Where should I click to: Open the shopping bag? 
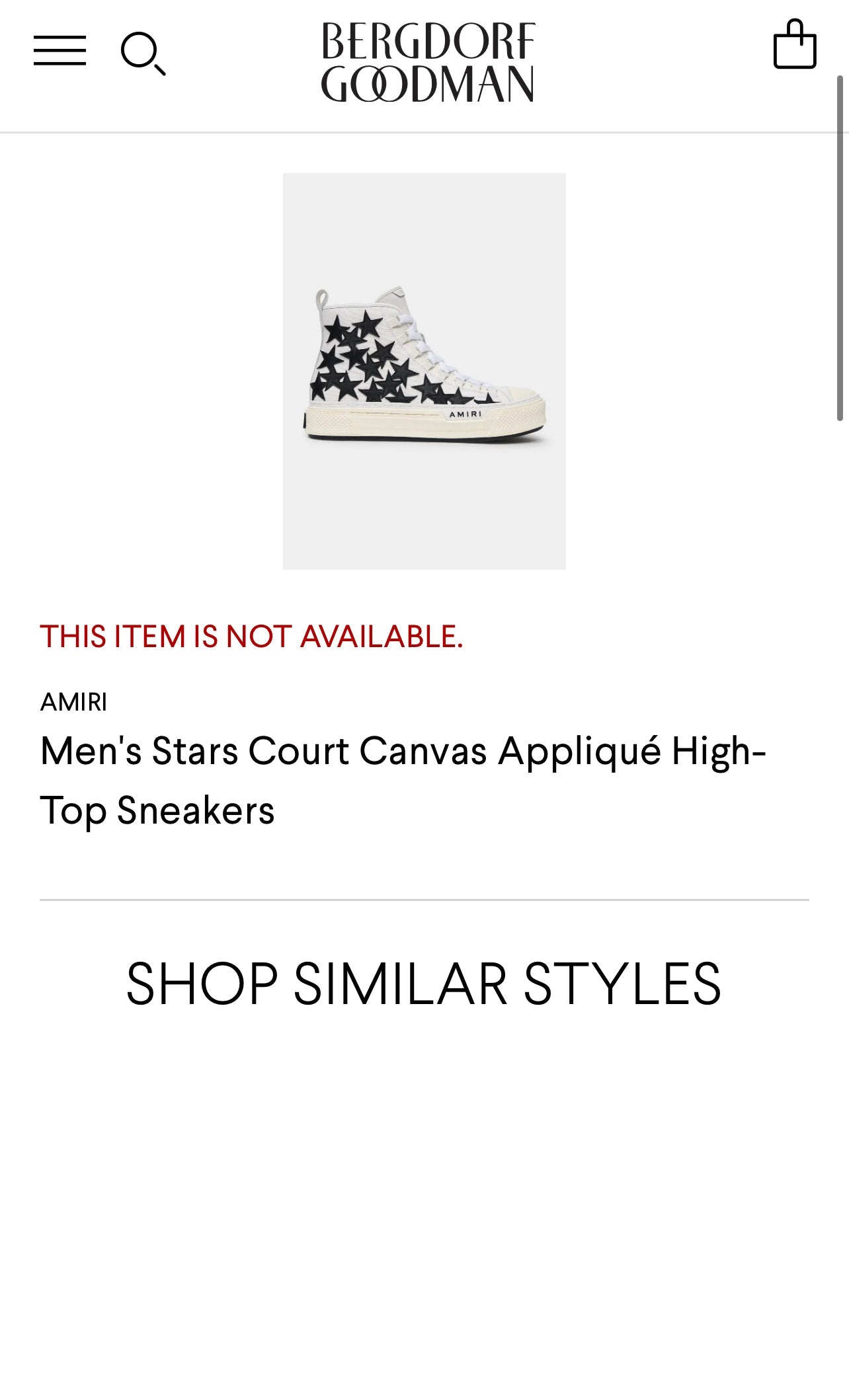(x=794, y=45)
